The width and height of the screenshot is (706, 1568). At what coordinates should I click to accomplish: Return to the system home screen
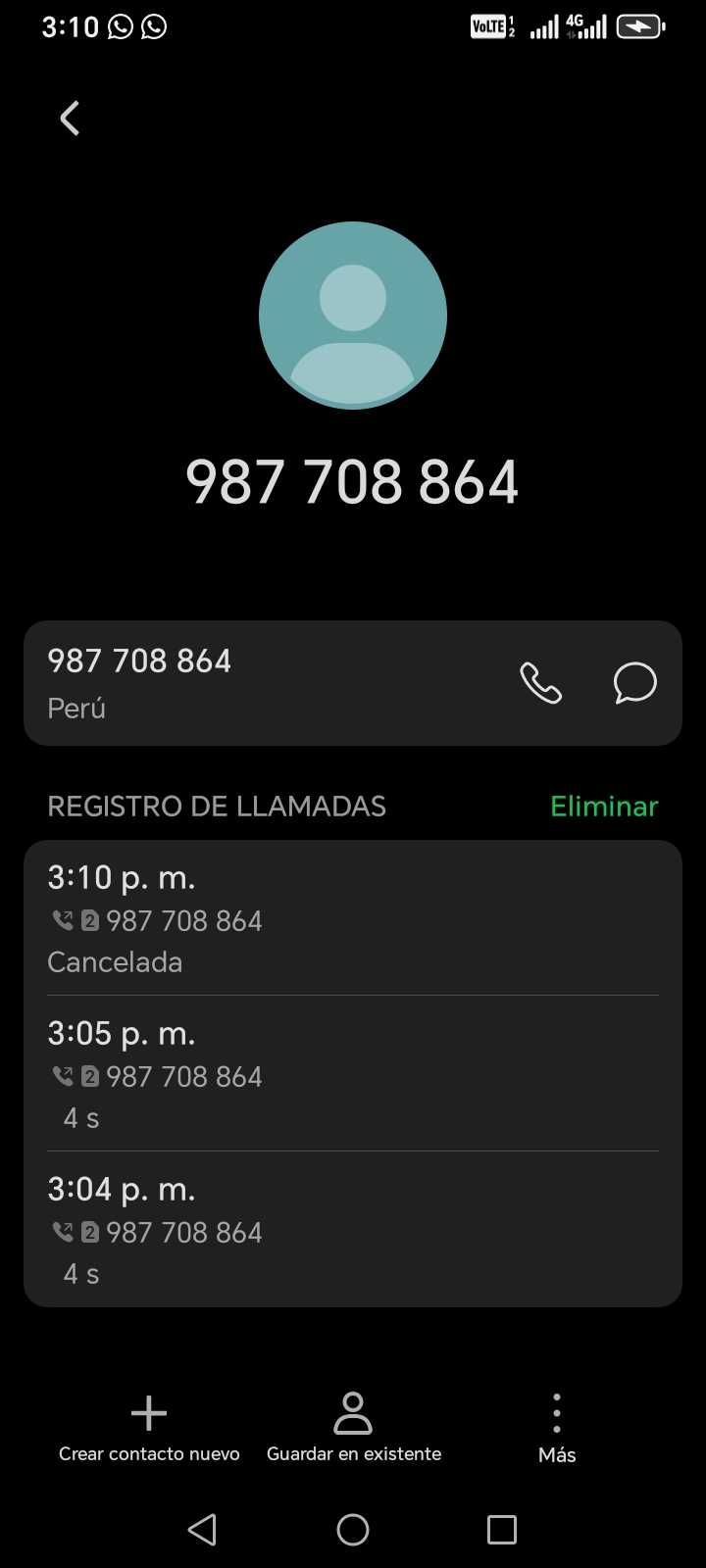coord(353,1530)
